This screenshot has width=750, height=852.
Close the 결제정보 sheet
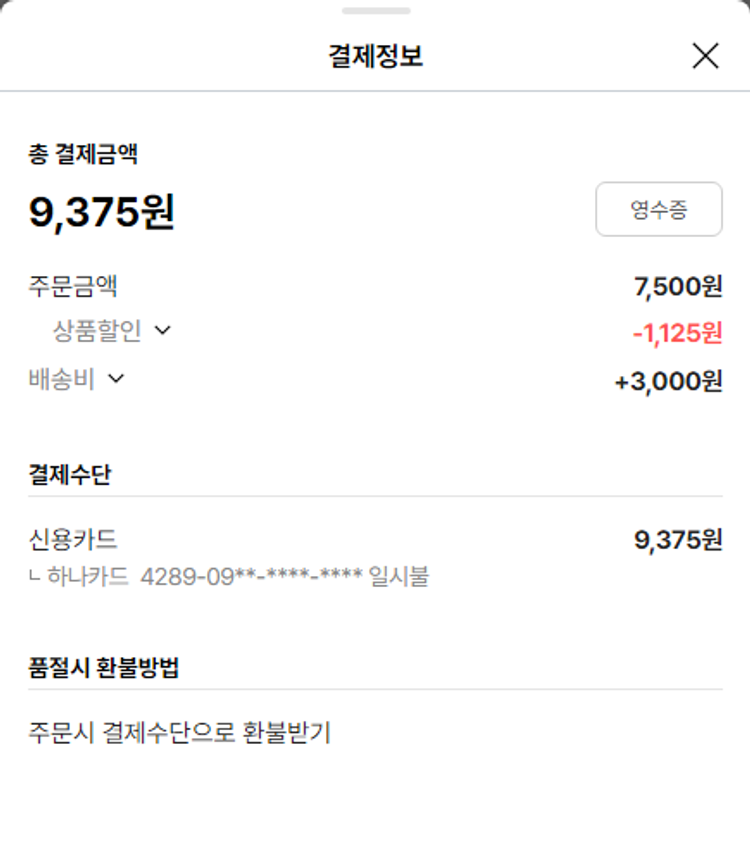[705, 56]
